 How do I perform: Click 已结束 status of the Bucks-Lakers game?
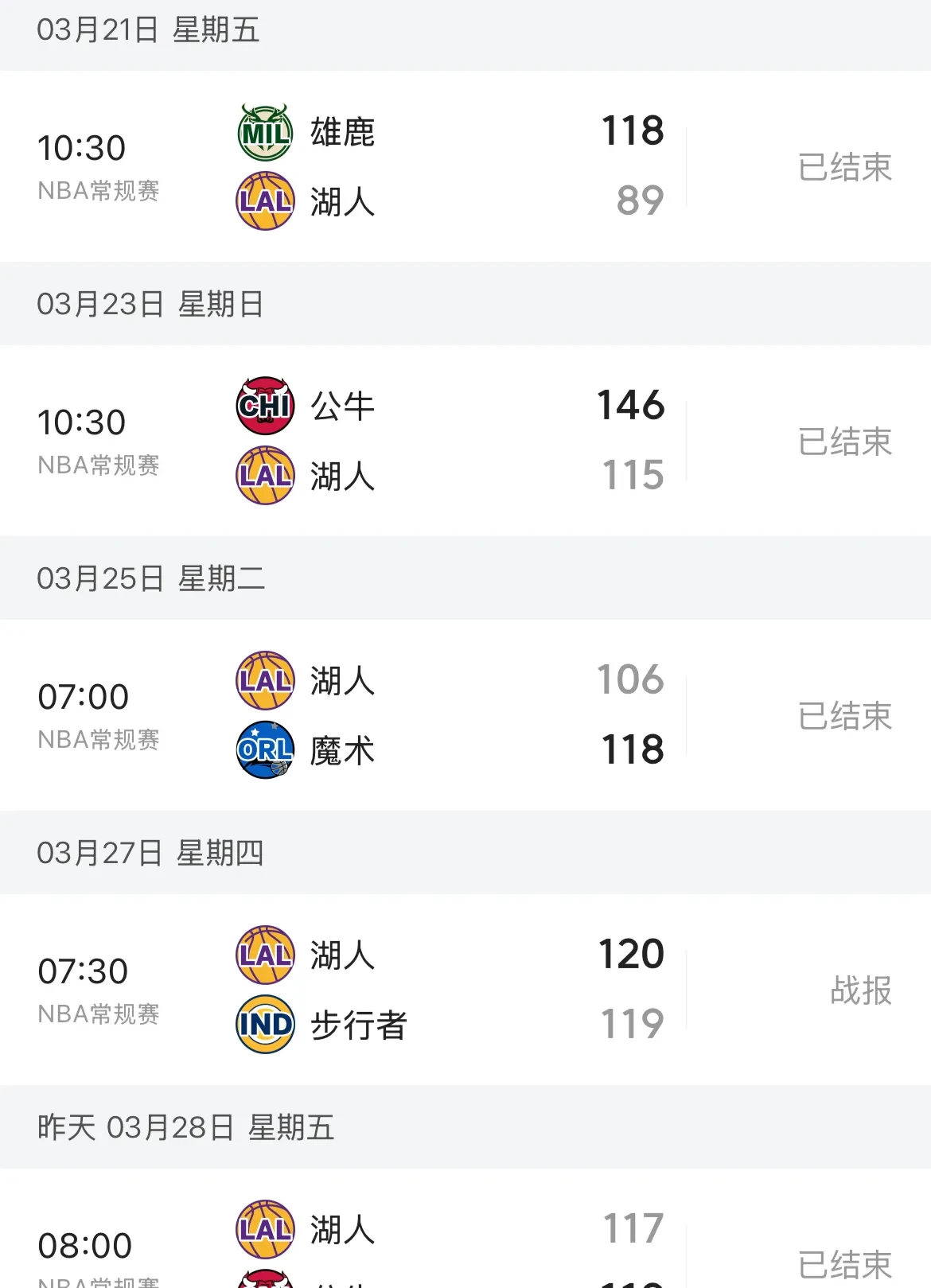point(844,167)
